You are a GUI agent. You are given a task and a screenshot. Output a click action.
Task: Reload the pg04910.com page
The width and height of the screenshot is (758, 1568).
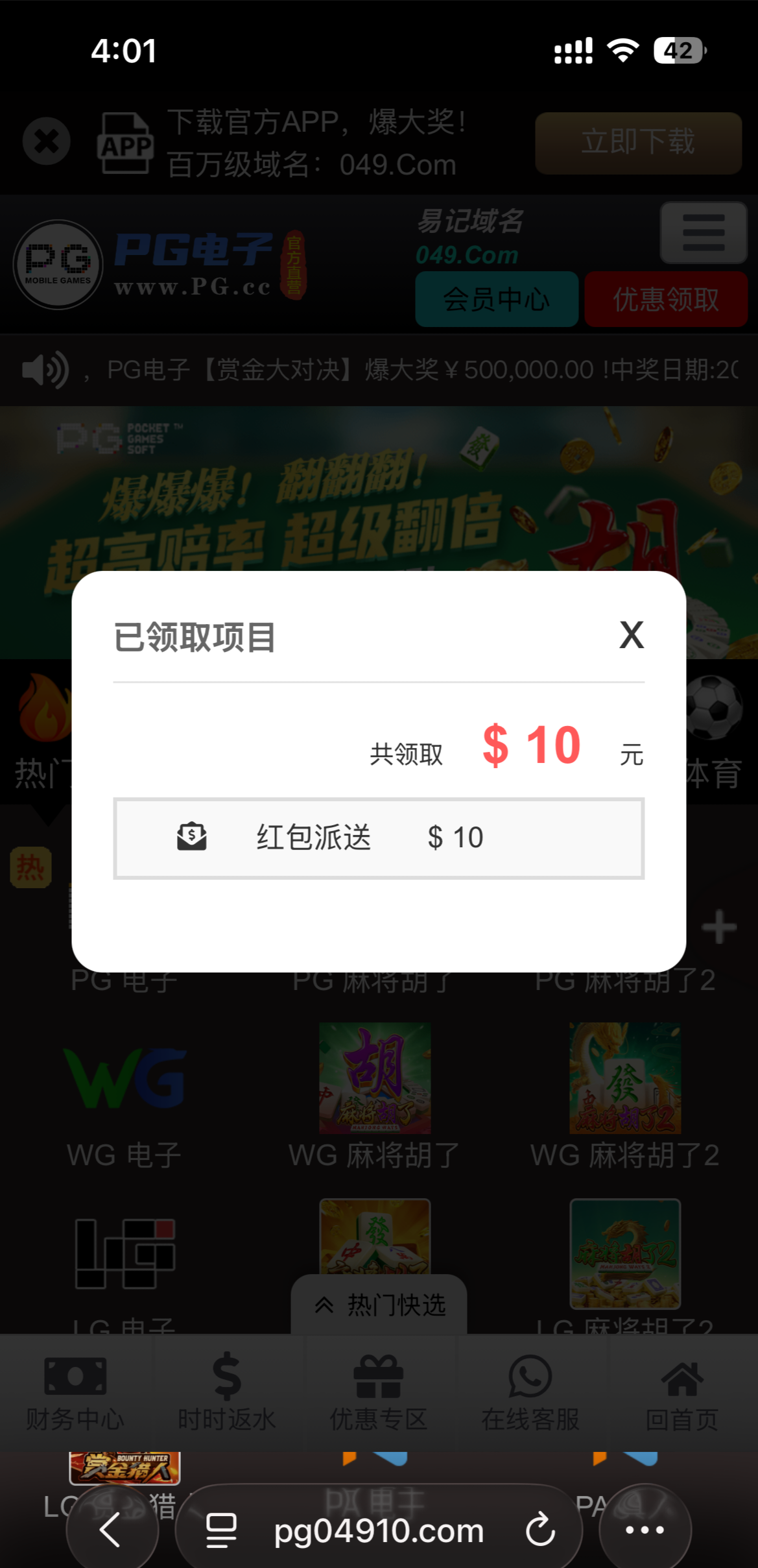[x=540, y=1530]
